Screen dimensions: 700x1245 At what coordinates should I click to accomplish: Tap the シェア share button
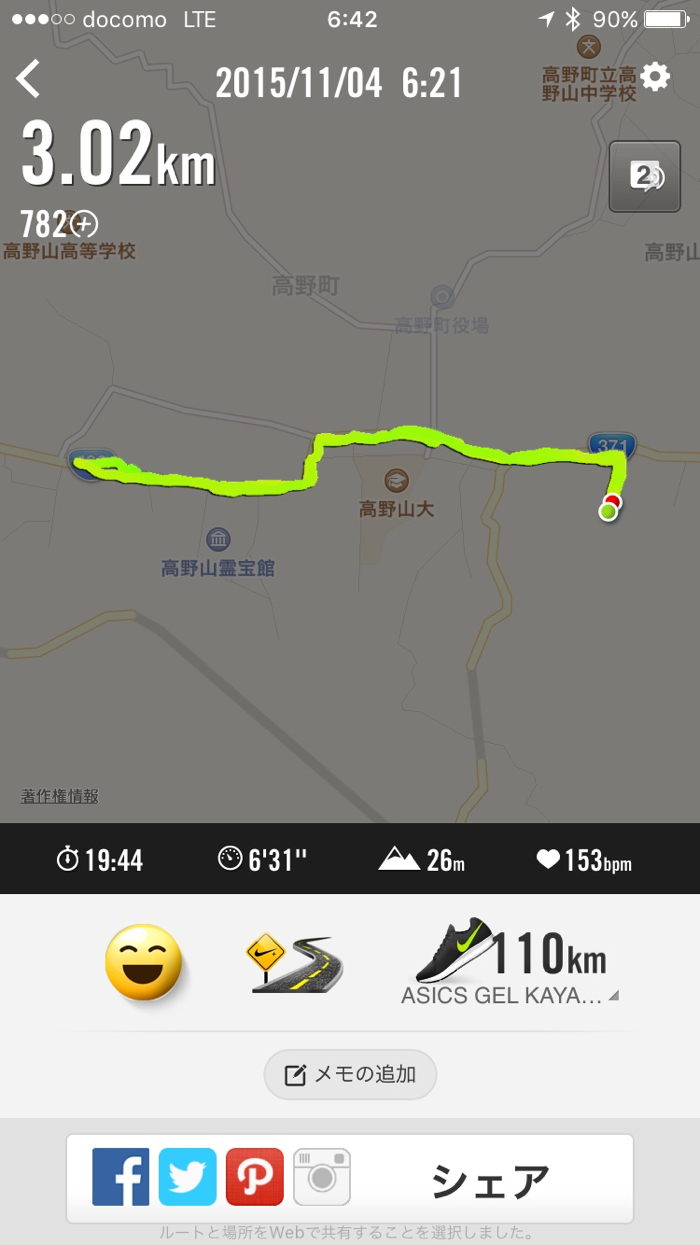[x=490, y=1180]
